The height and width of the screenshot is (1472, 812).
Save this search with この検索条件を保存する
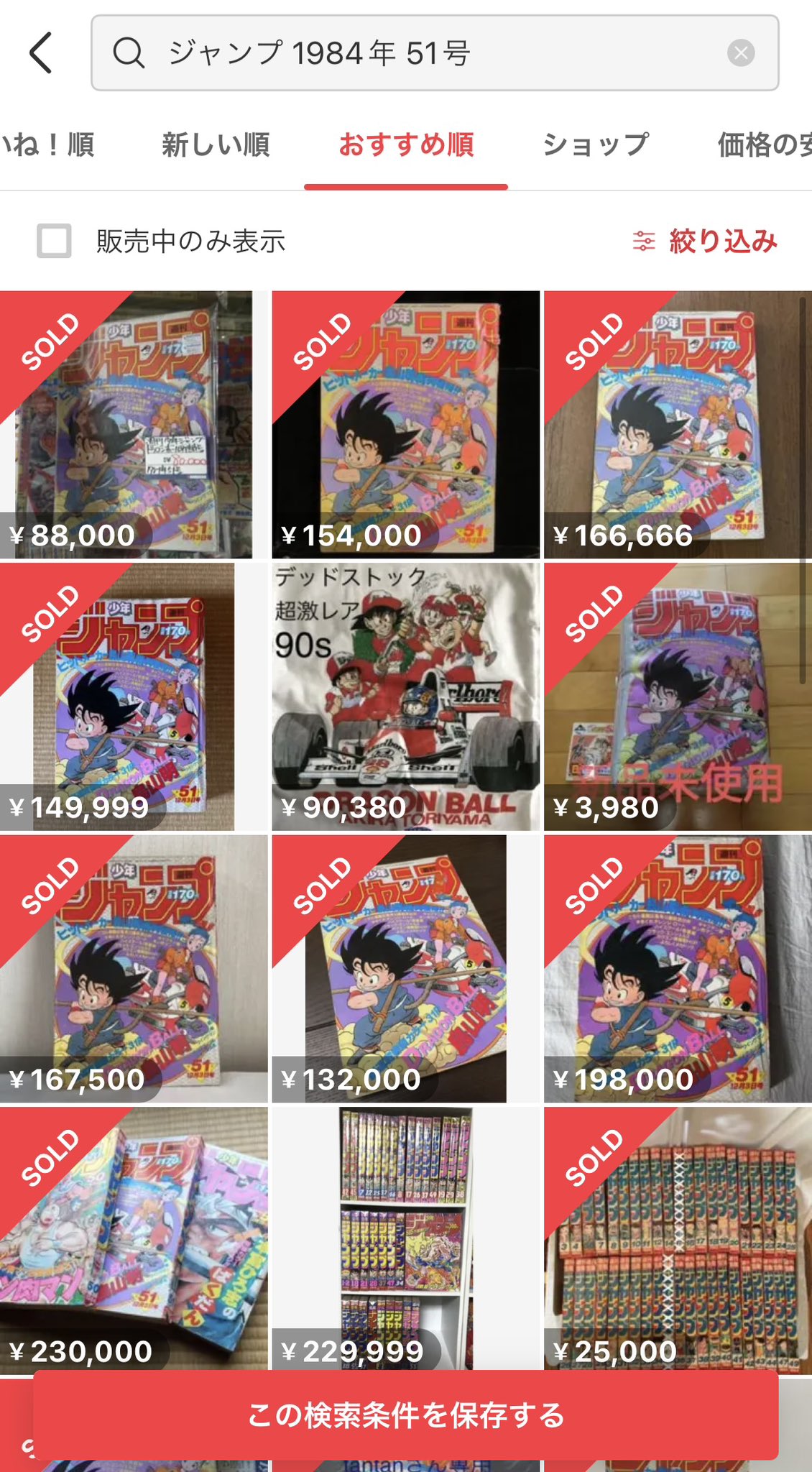coord(406,1415)
